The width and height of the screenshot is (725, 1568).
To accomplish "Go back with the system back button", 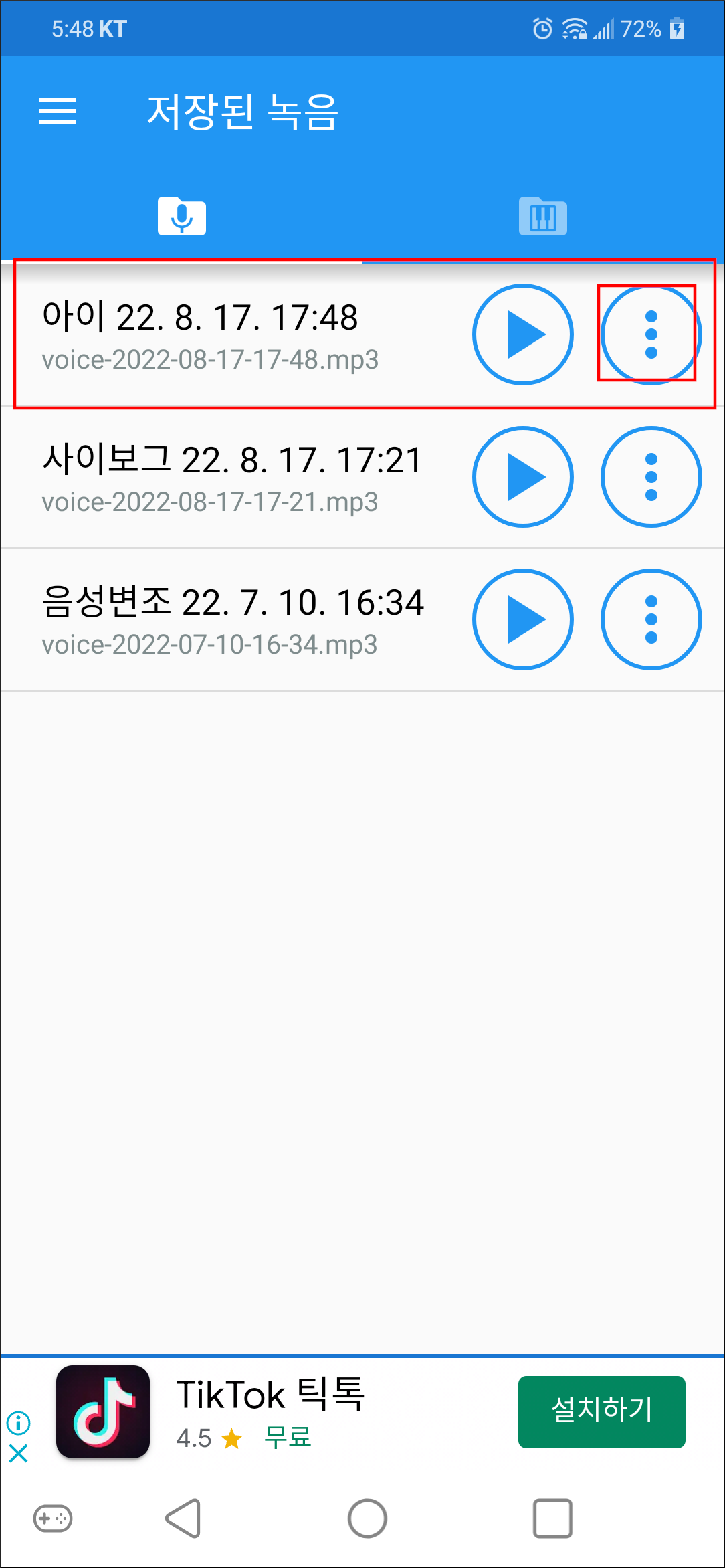I will [x=183, y=1518].
